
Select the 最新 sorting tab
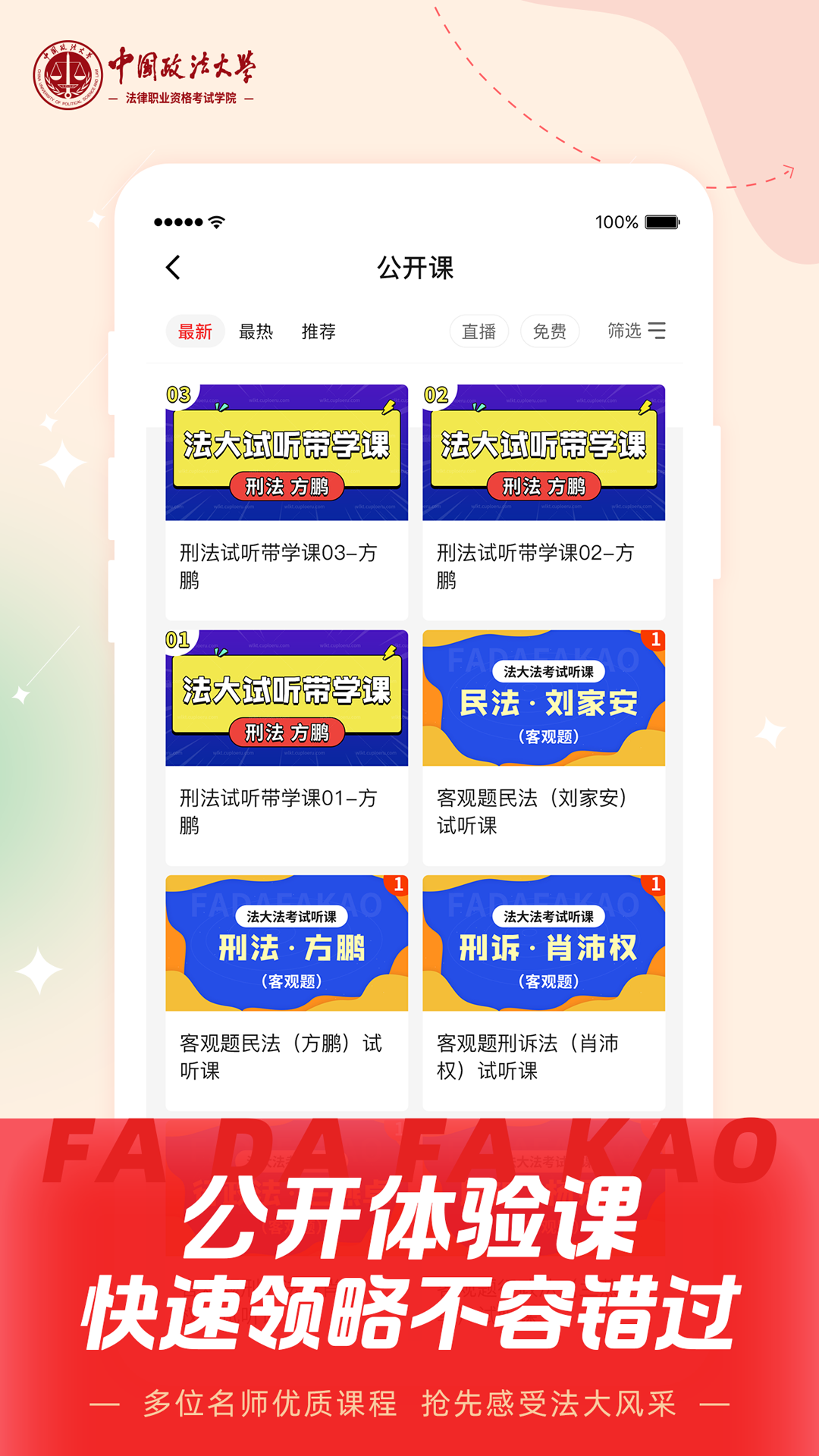point(195,331)
